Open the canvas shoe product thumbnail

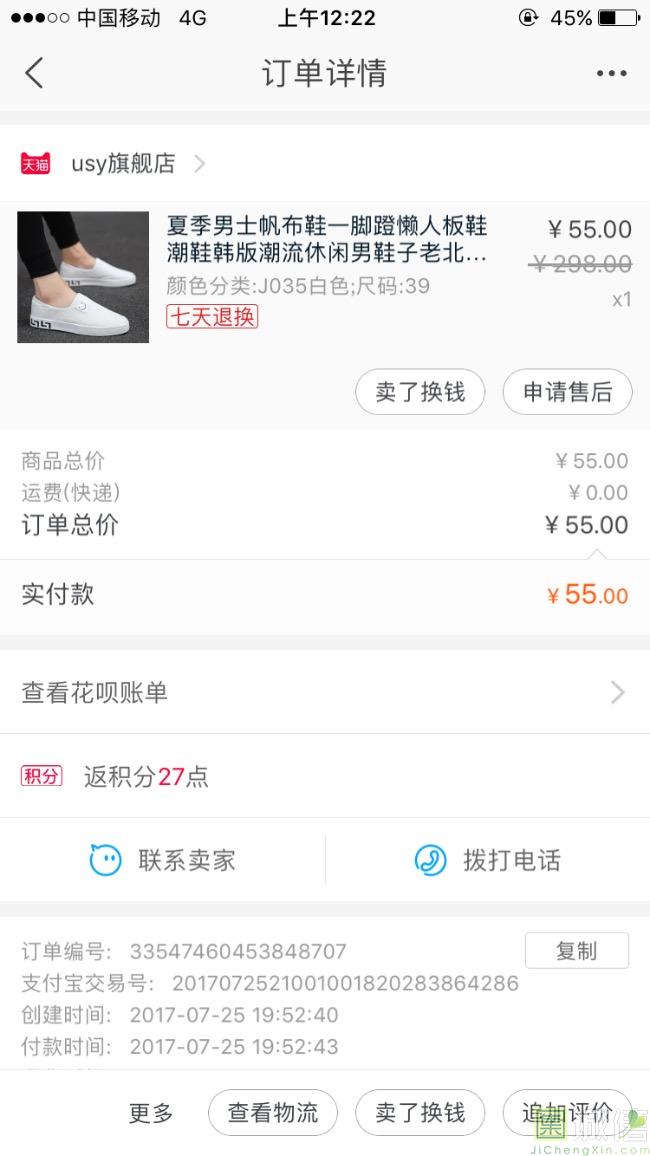point(83,277)
